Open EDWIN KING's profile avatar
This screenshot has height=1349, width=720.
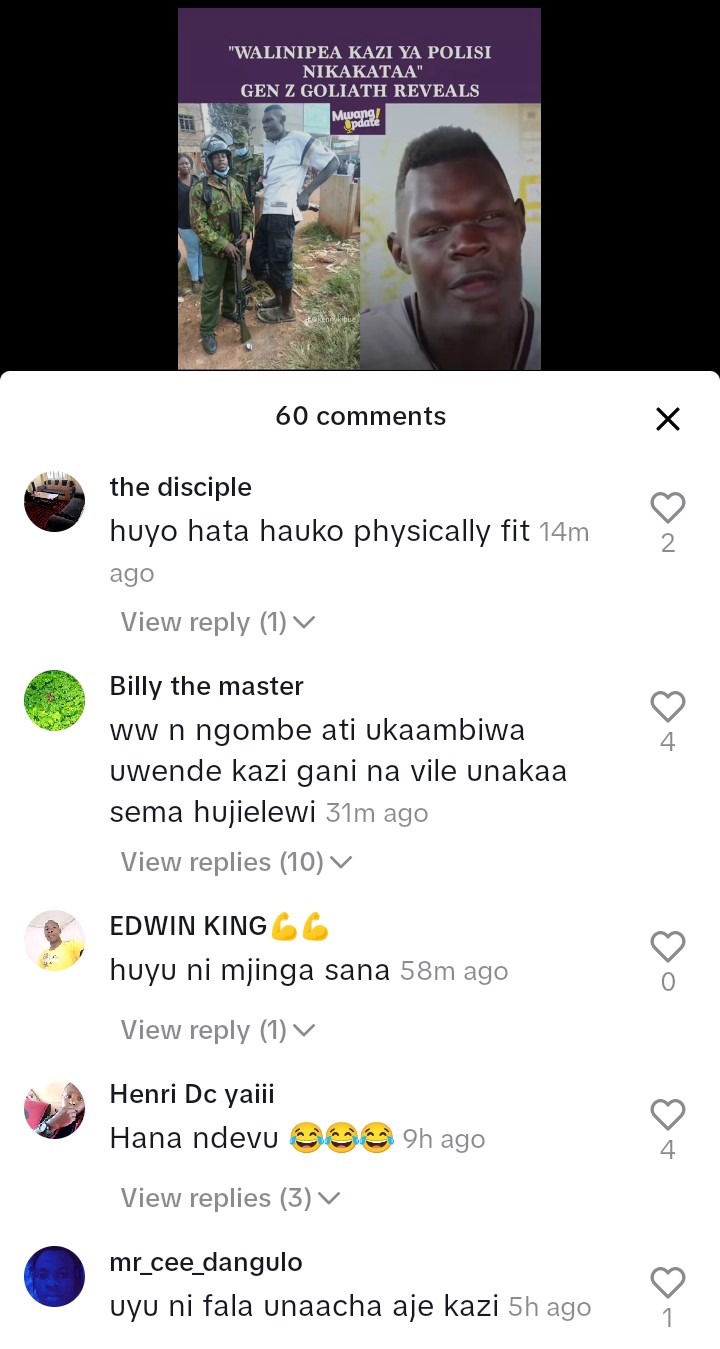54,940
